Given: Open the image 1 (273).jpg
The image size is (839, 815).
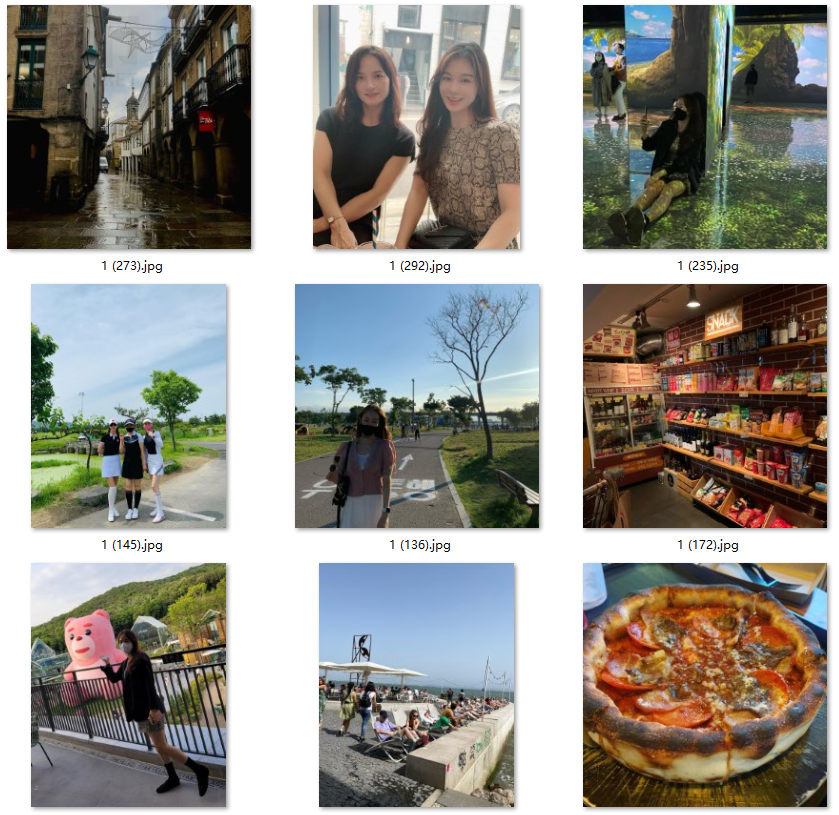Looking at the screenshot, I should [x=129, y=127].
